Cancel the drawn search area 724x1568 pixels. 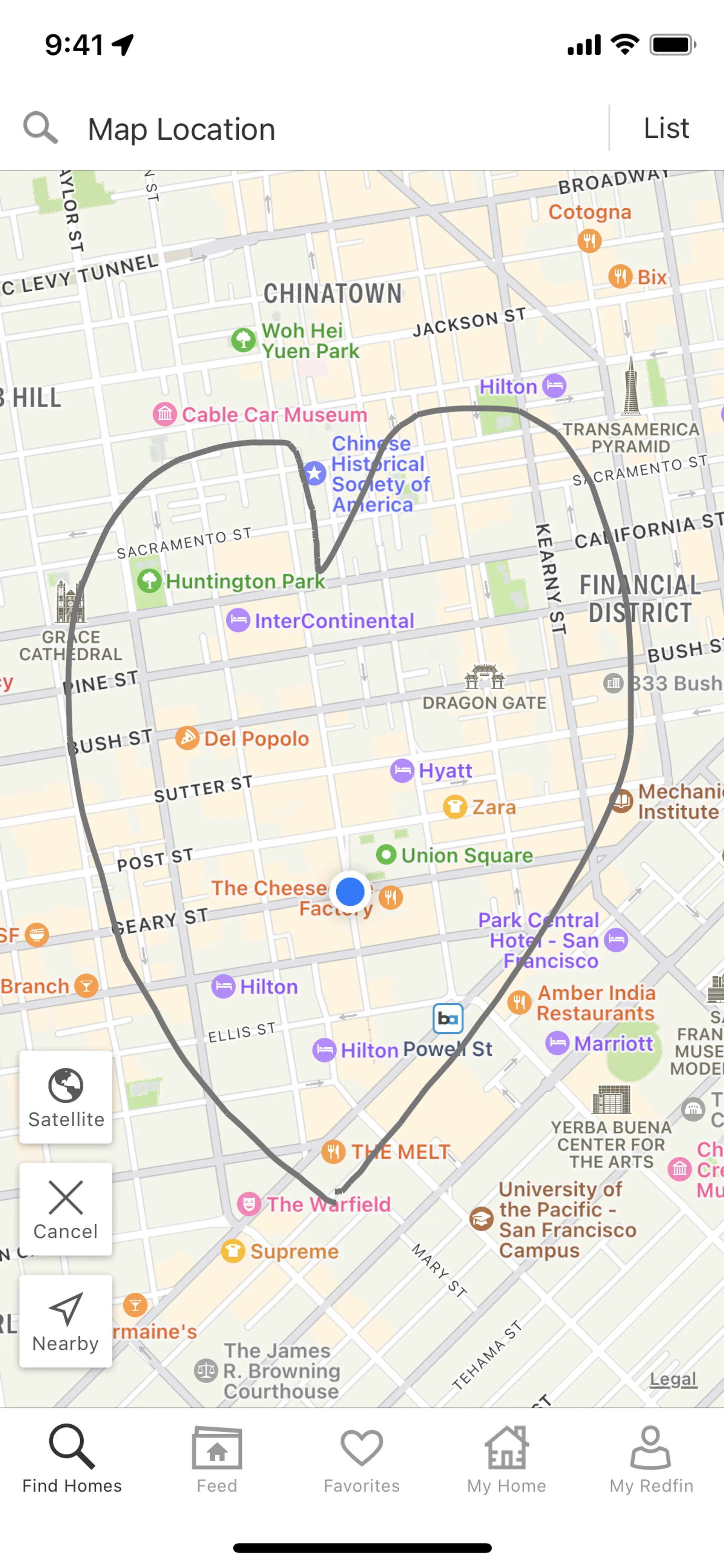tap(66, 1209)
